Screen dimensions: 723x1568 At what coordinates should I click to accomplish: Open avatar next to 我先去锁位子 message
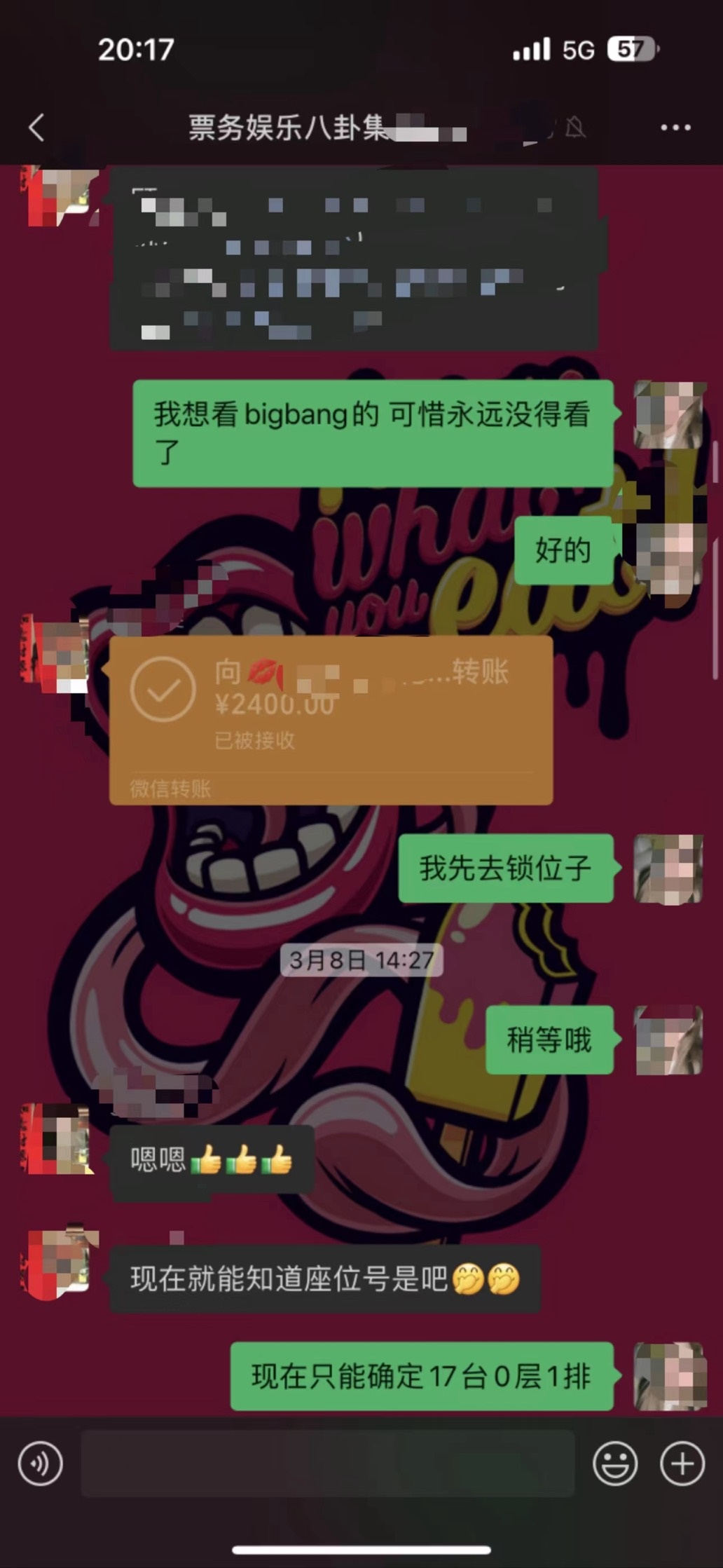click(668, 868)
